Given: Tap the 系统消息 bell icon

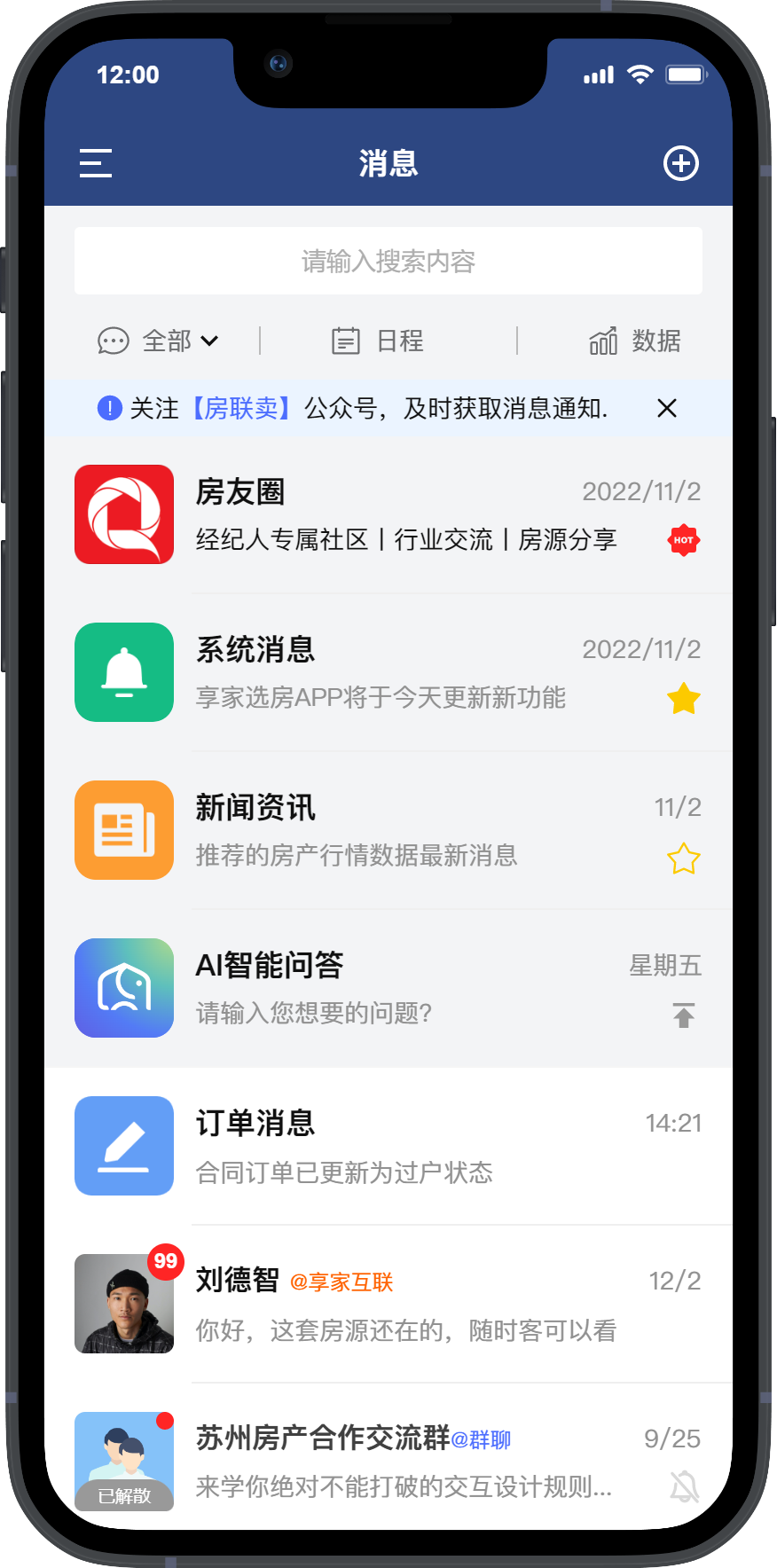Looking at the screenshot, I should [123, 671].
